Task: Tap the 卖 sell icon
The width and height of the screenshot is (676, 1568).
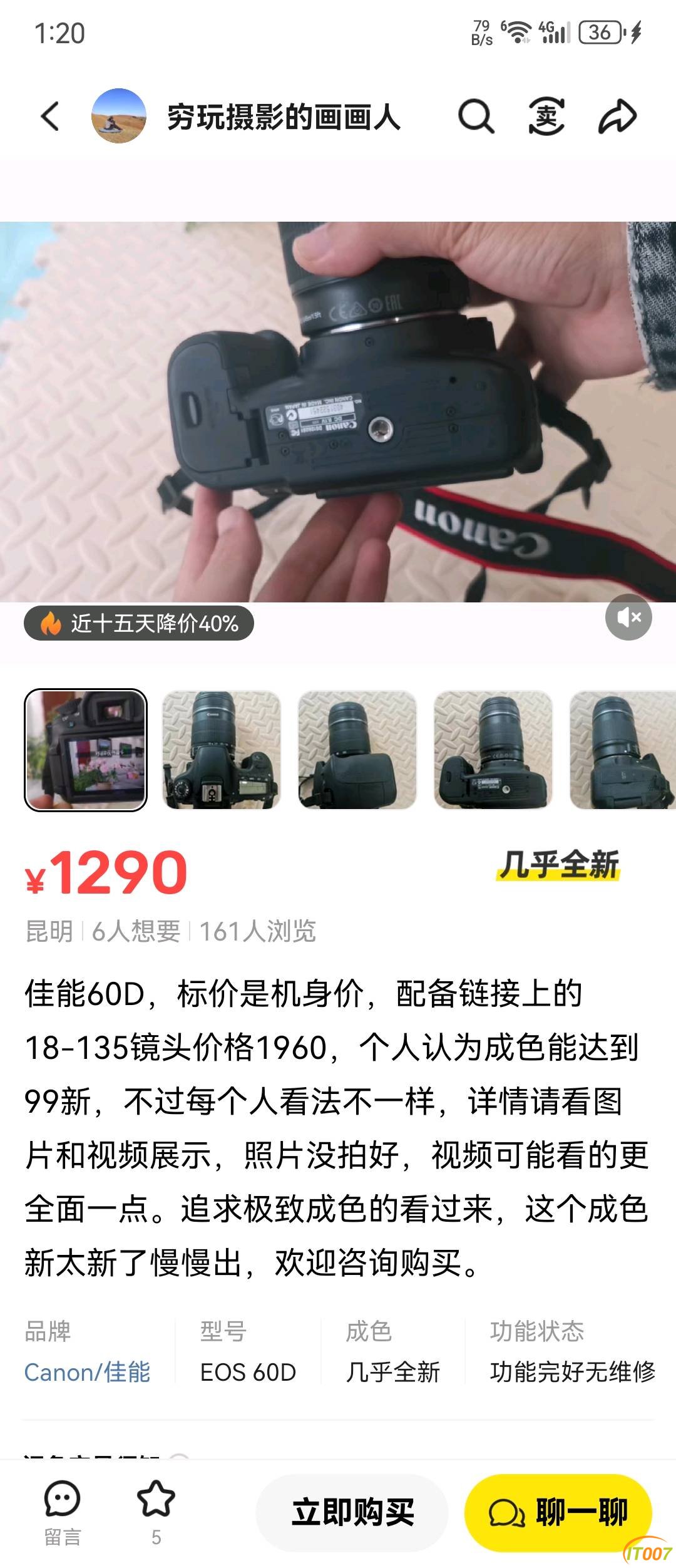Action: click(546, 116)
